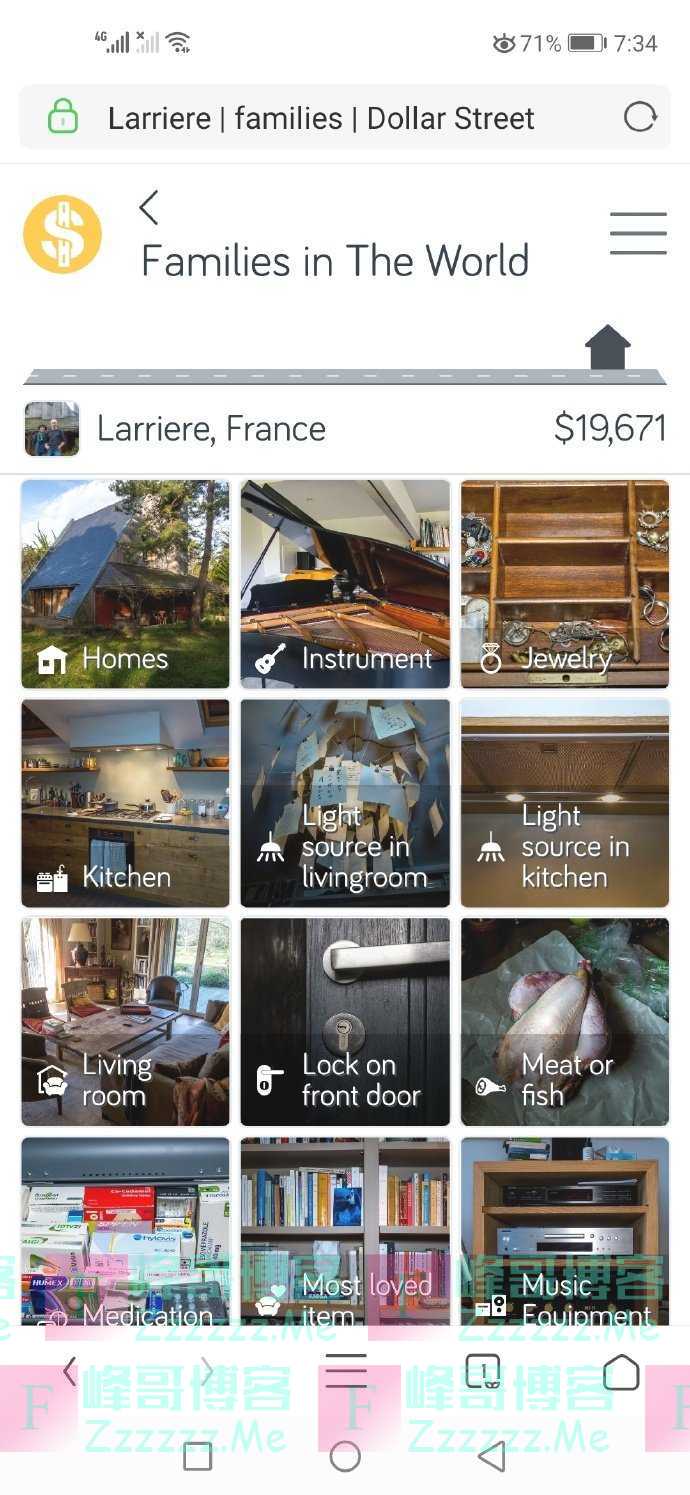Tap the Dollar Street address bar

(x=320, y=118)
